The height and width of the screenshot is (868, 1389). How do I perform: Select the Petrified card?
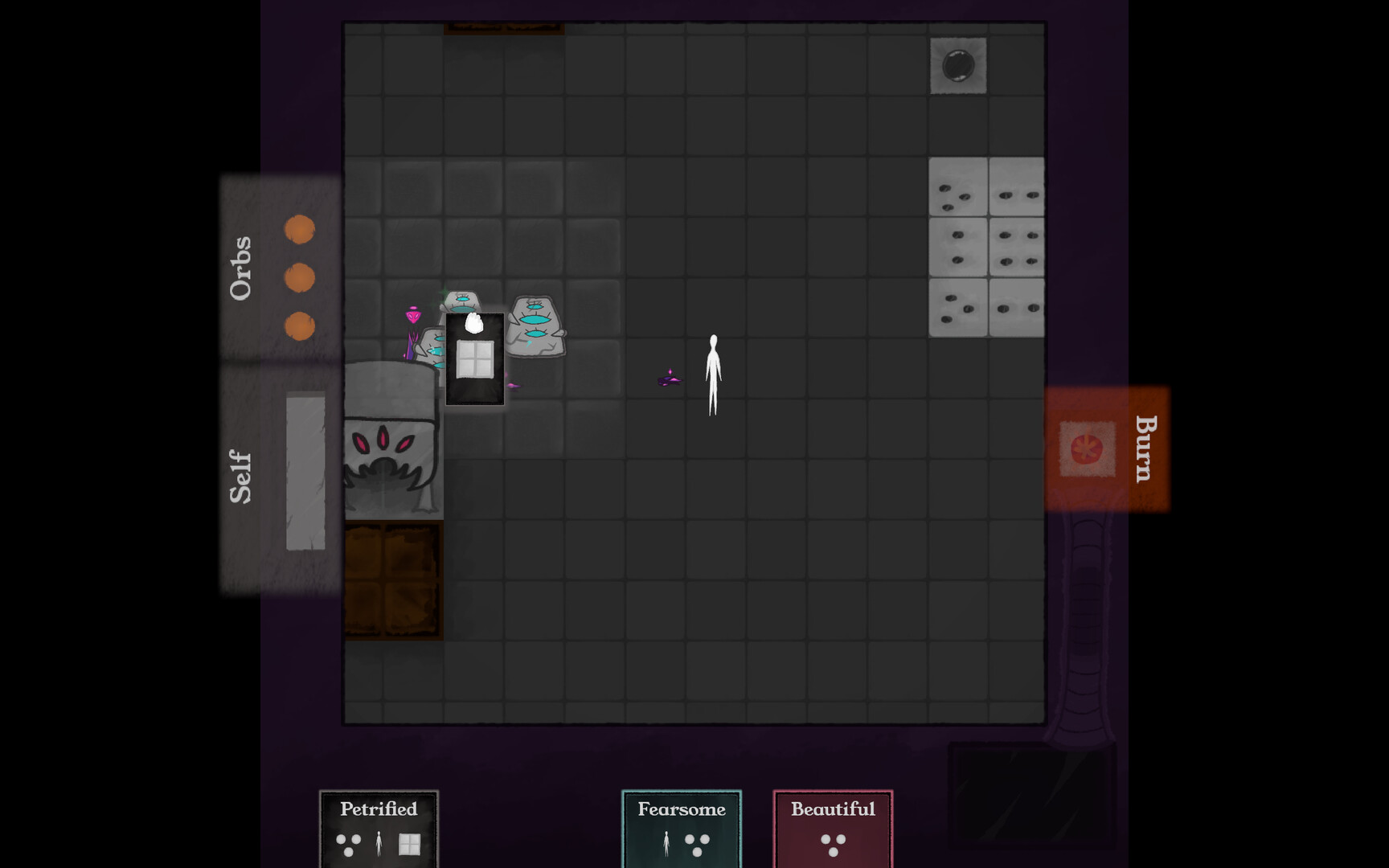tap(379, 829)
